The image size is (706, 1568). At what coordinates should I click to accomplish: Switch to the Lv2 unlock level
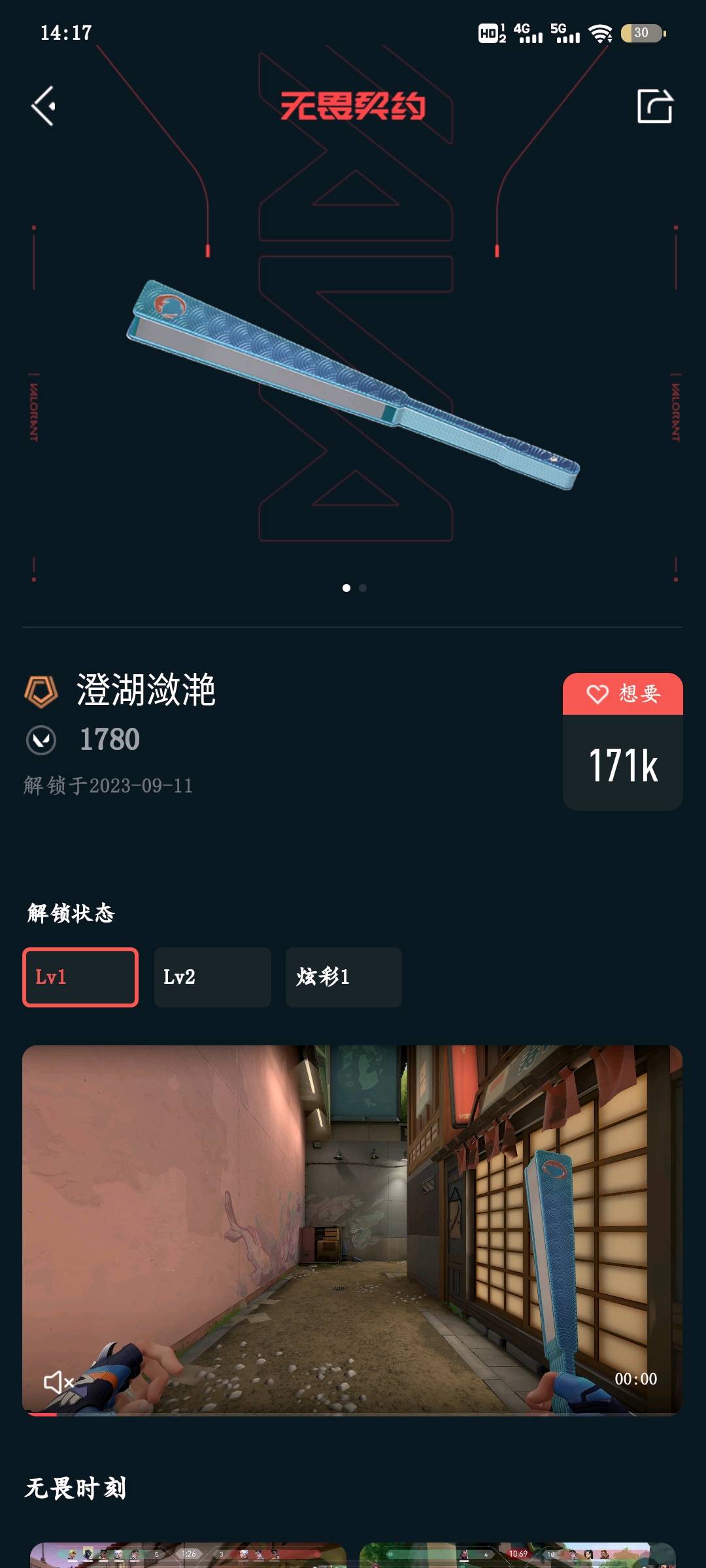click(212, 977)
